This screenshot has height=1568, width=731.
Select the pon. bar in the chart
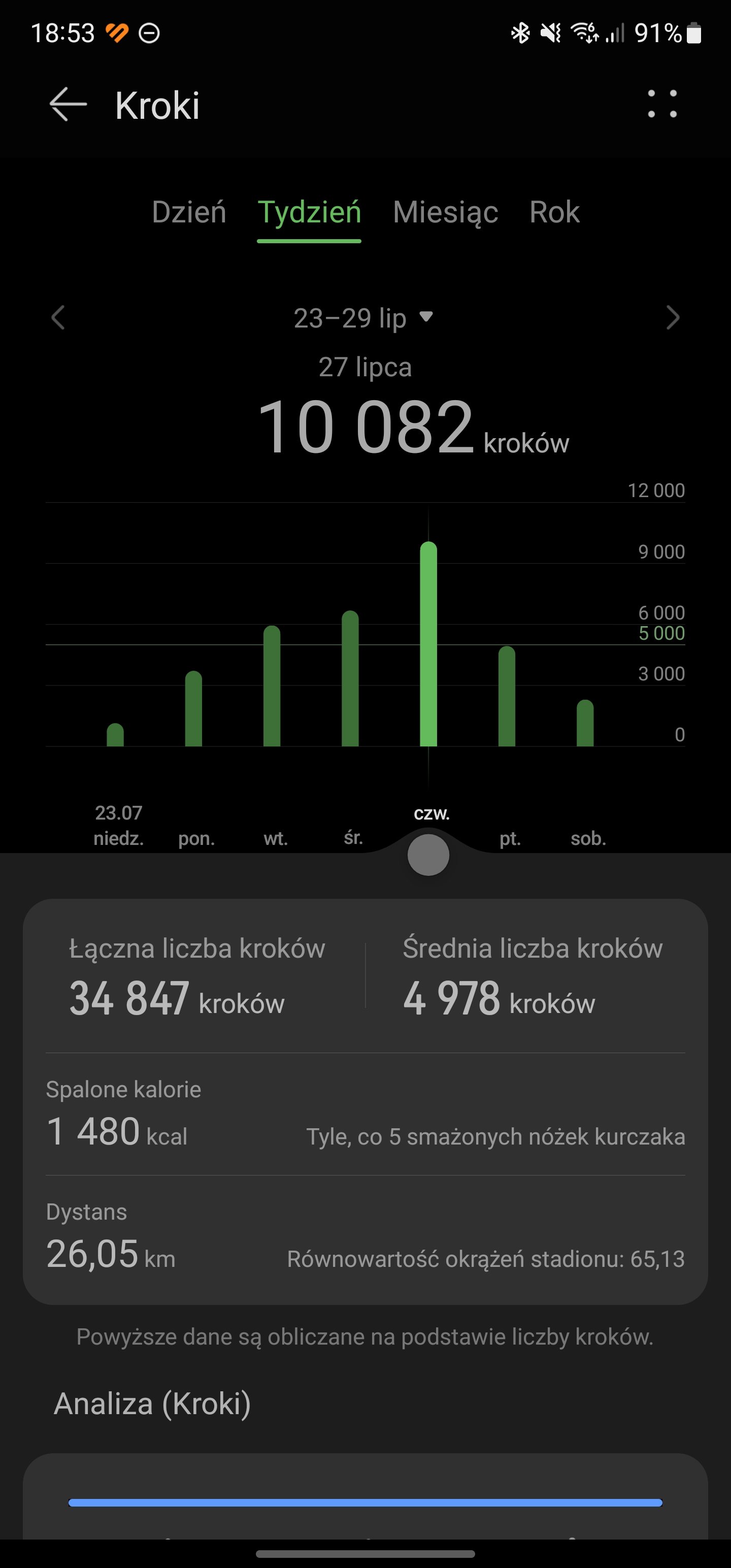[x=193, y=708]
